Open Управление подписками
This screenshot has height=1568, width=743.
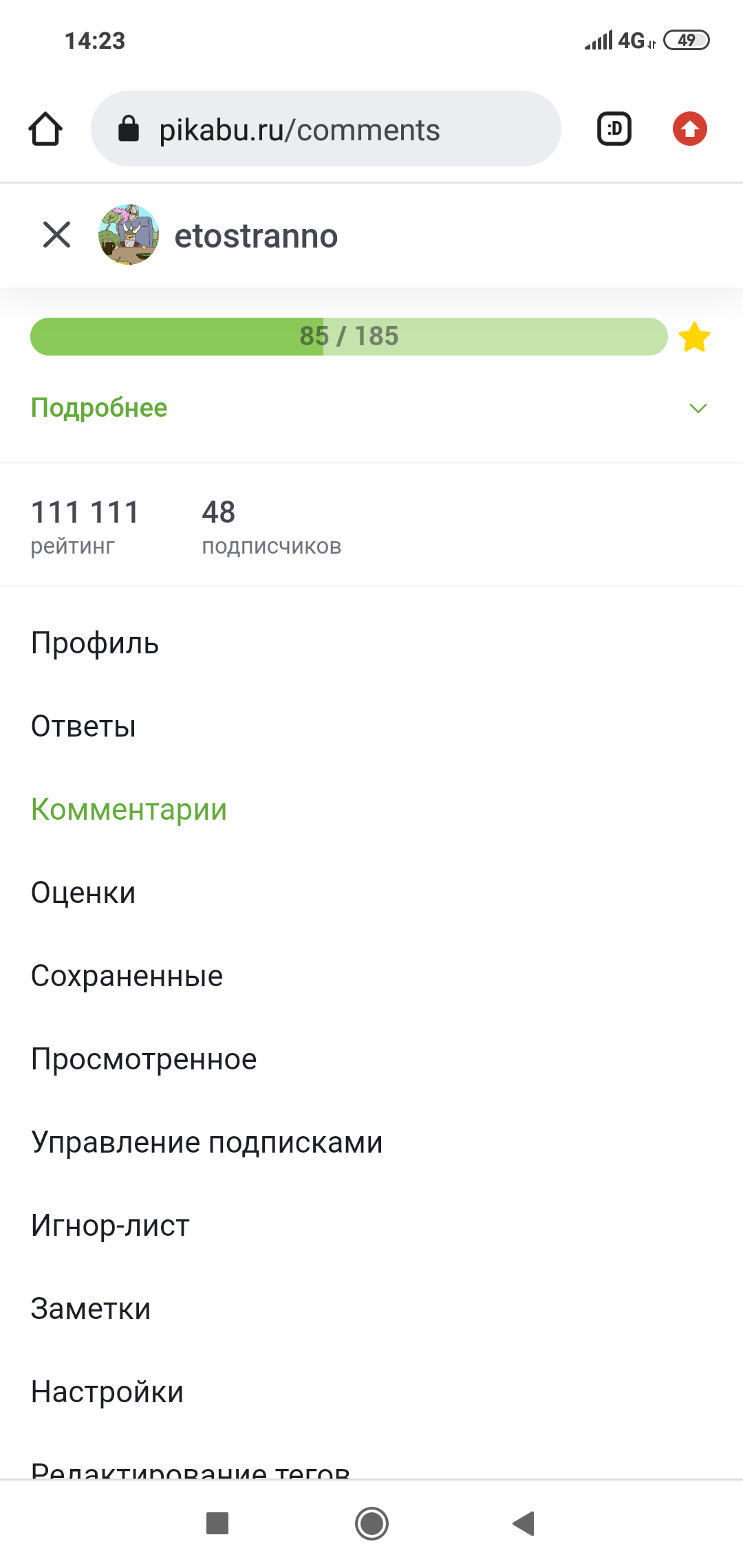206,1143
